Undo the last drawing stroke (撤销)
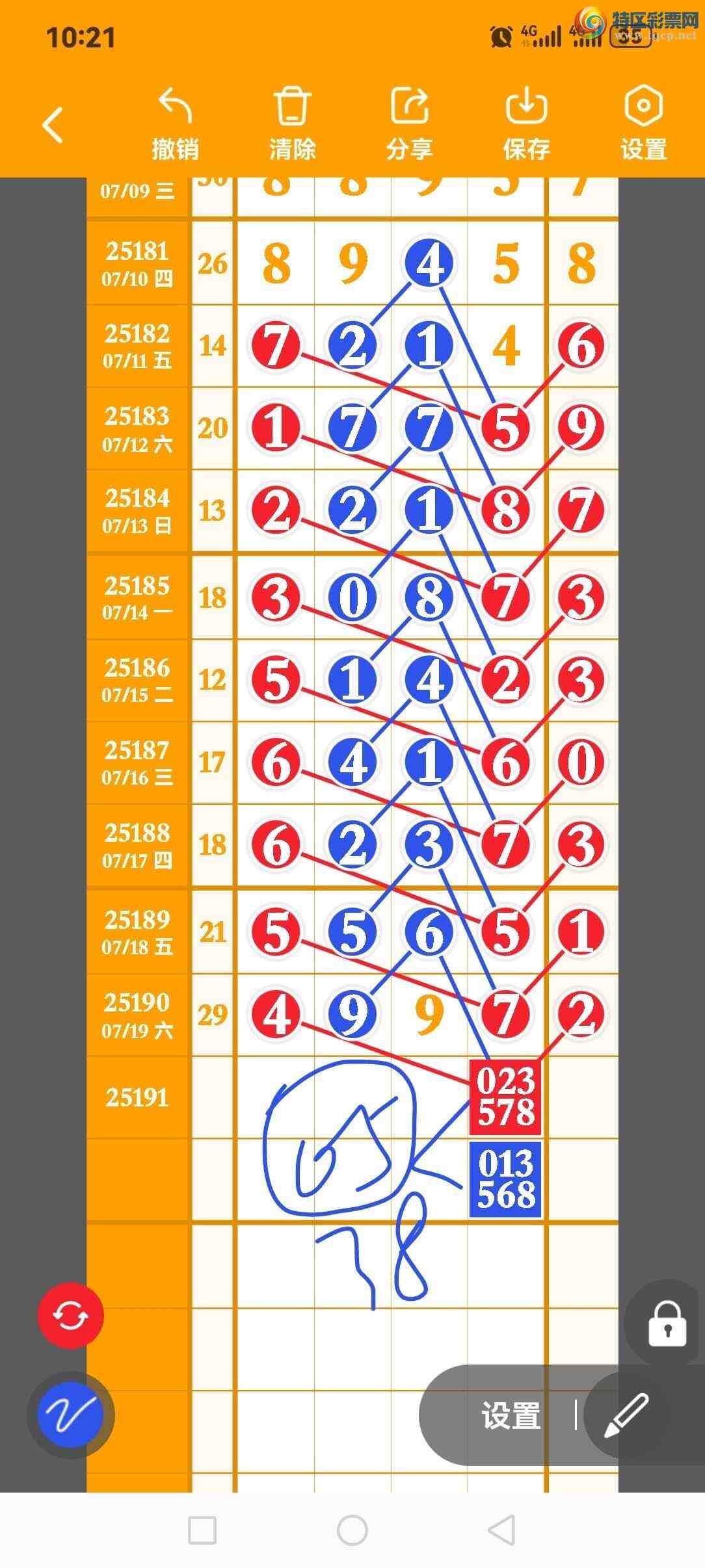Image resolution: width=705 pixels, height=1568 pixels. [175, 124]
